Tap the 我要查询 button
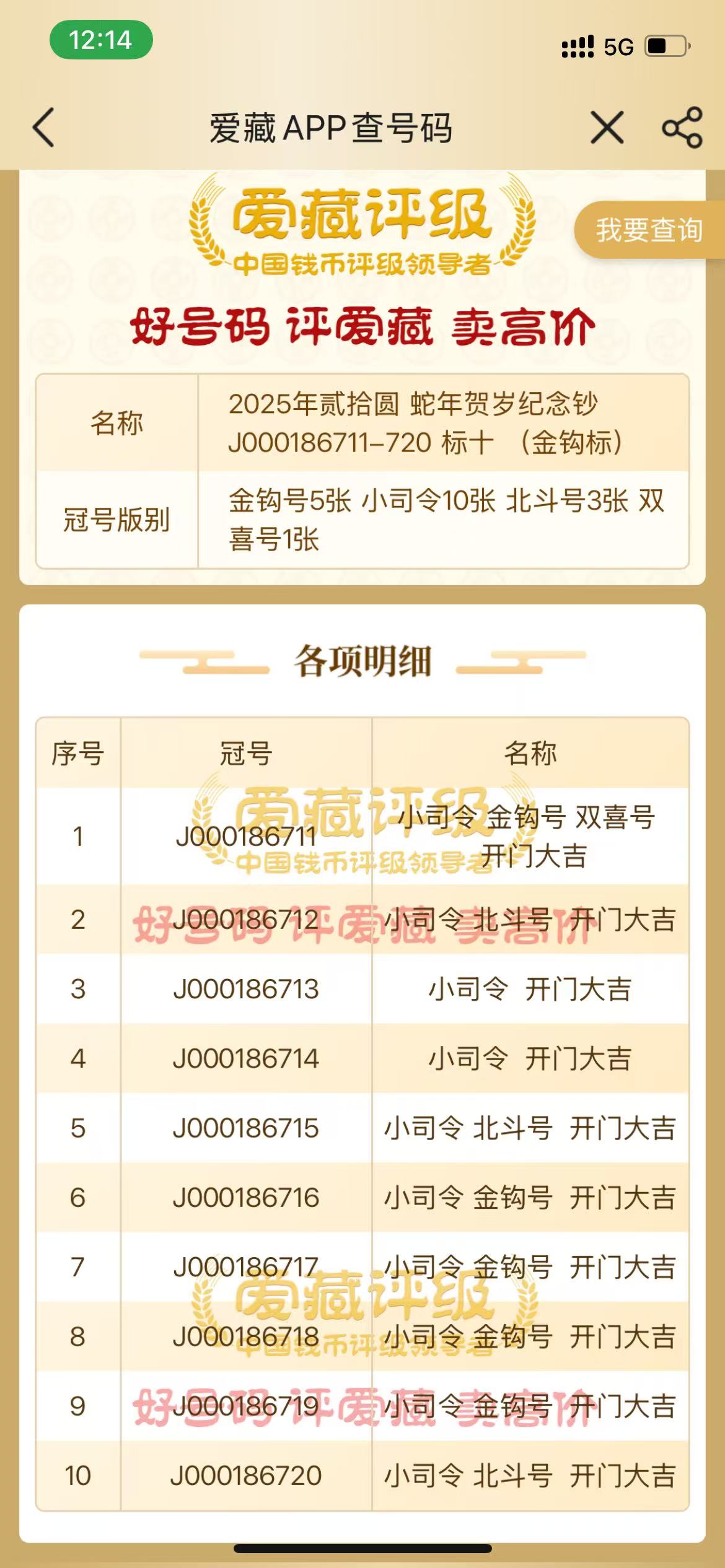Viewport: 725px width, 1568px height. tap(649, 230)
